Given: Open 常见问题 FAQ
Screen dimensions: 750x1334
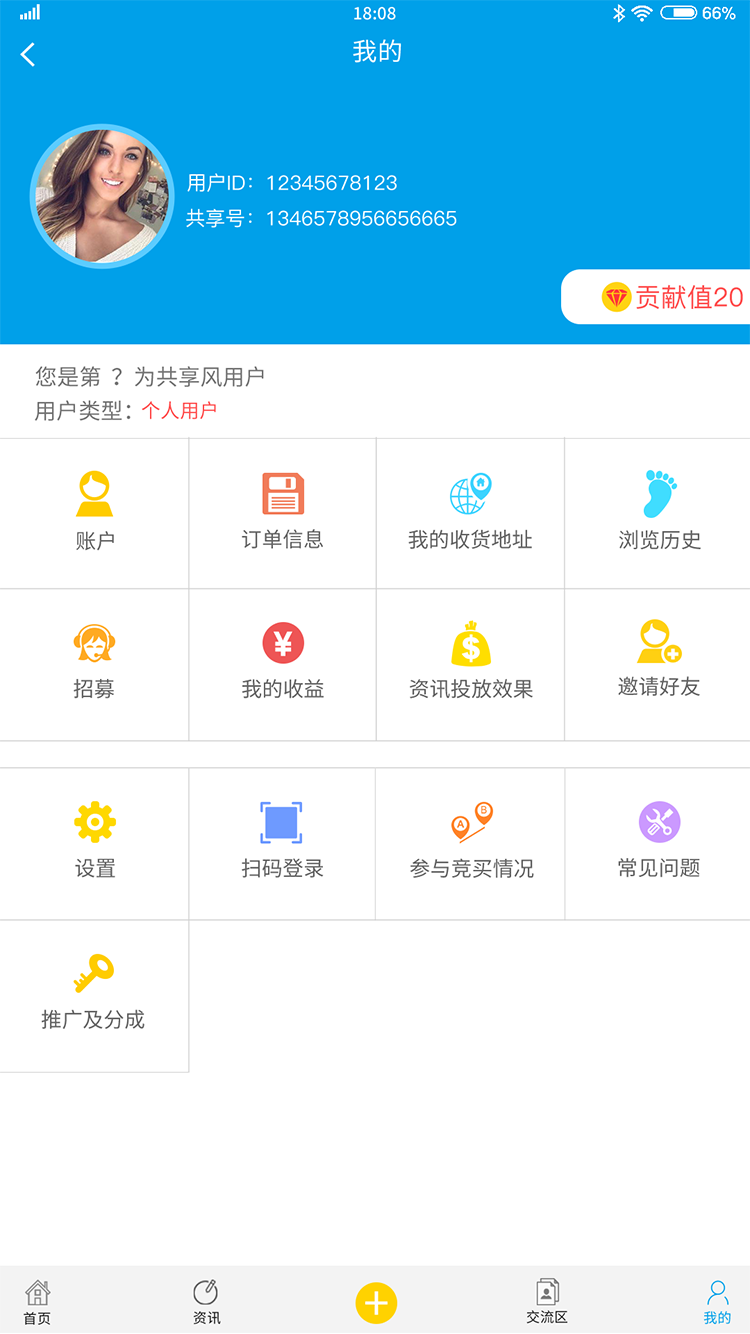Looking at the screenshot, I should (x=659, y=842).
